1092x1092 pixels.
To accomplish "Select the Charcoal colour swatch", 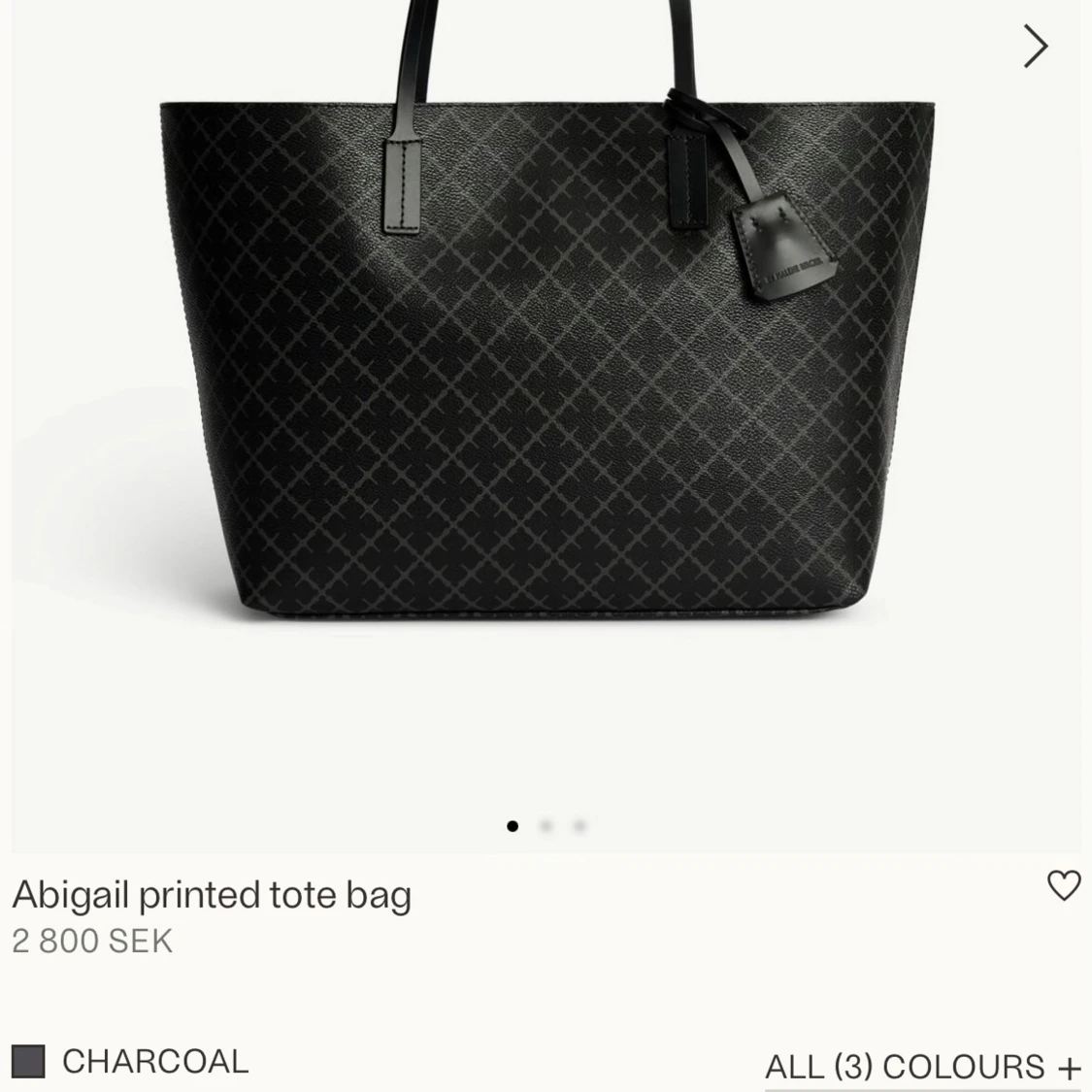I will 28,1061.
